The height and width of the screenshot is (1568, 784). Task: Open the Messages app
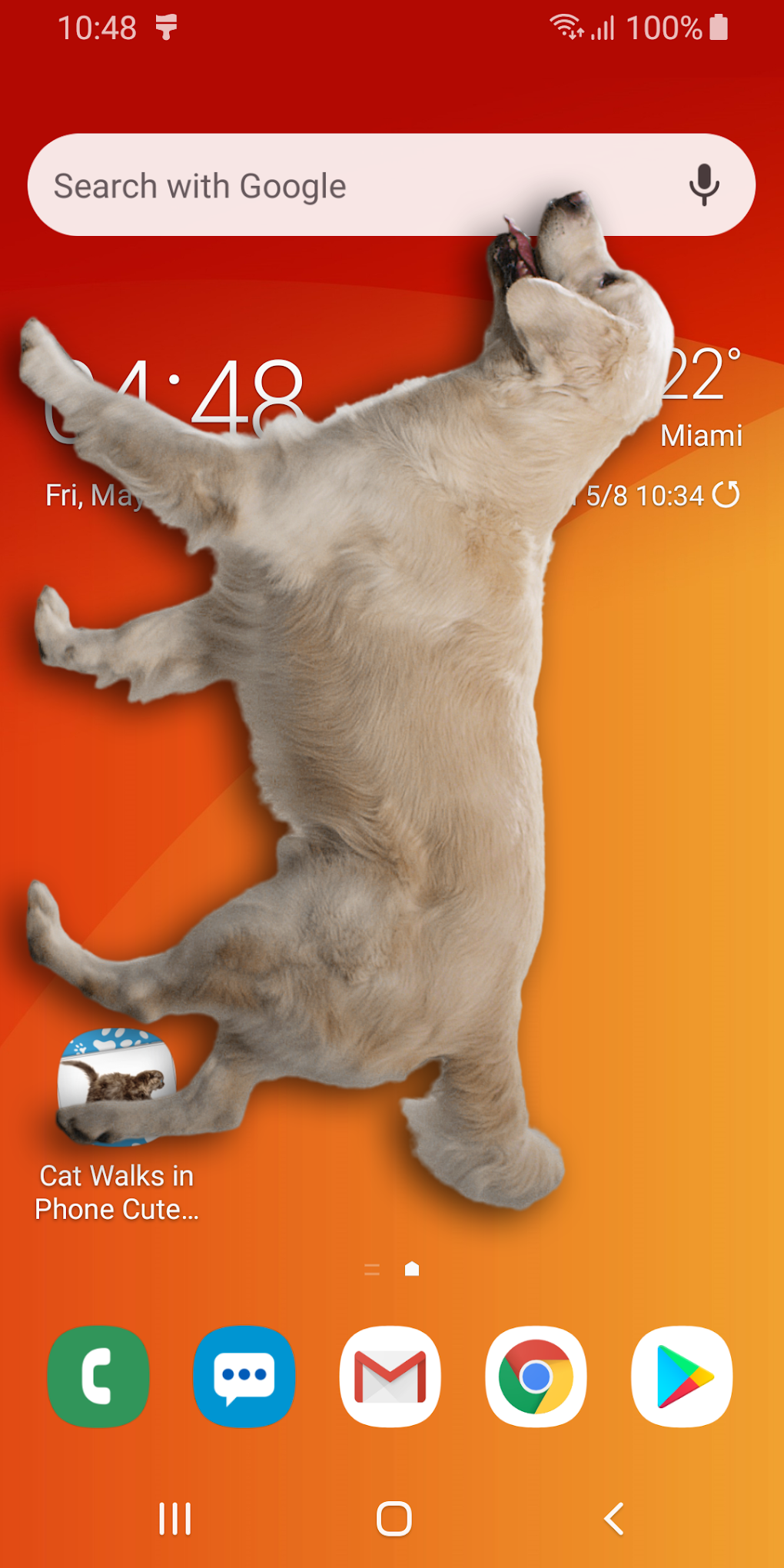[x=244, y=1376]
